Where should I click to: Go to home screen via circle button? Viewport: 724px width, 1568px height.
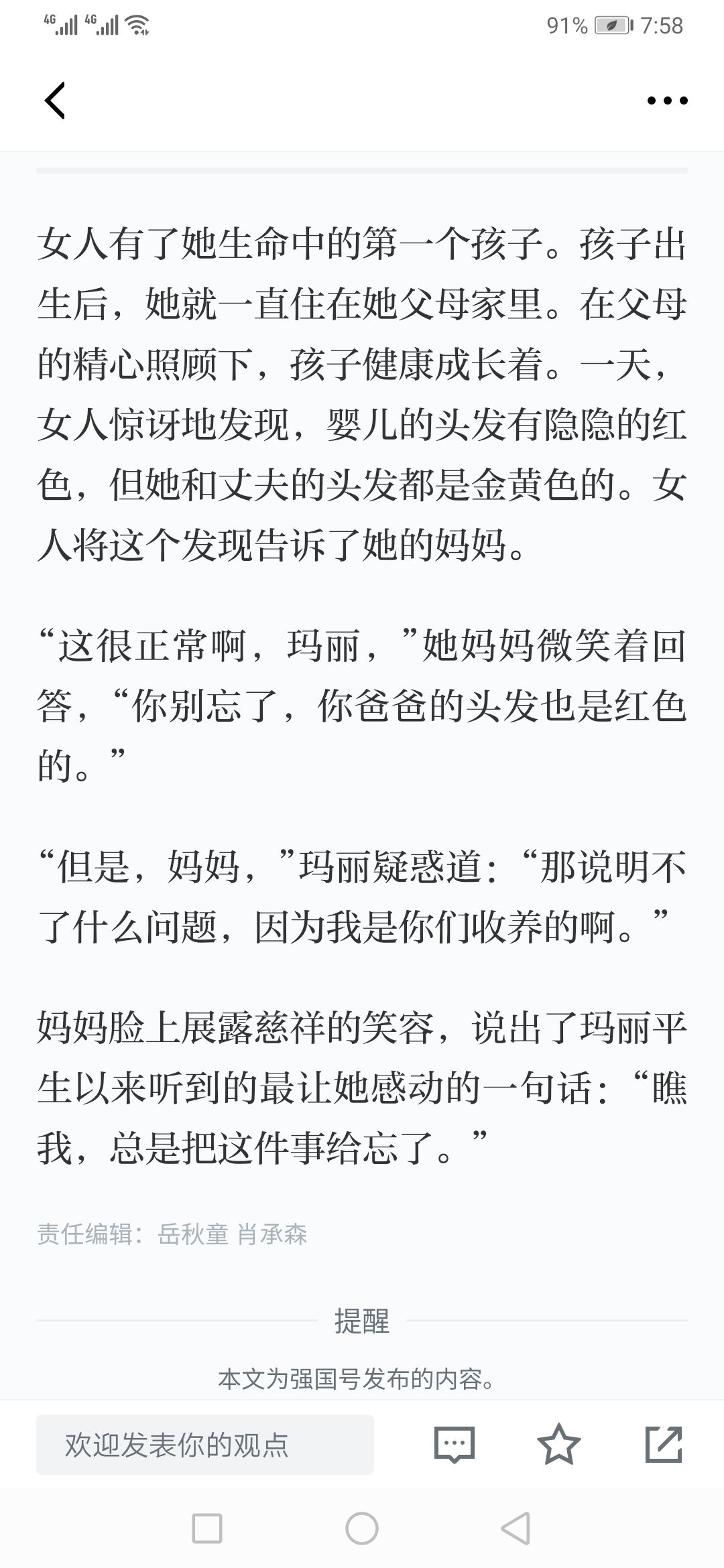[x=362, y=1529]
